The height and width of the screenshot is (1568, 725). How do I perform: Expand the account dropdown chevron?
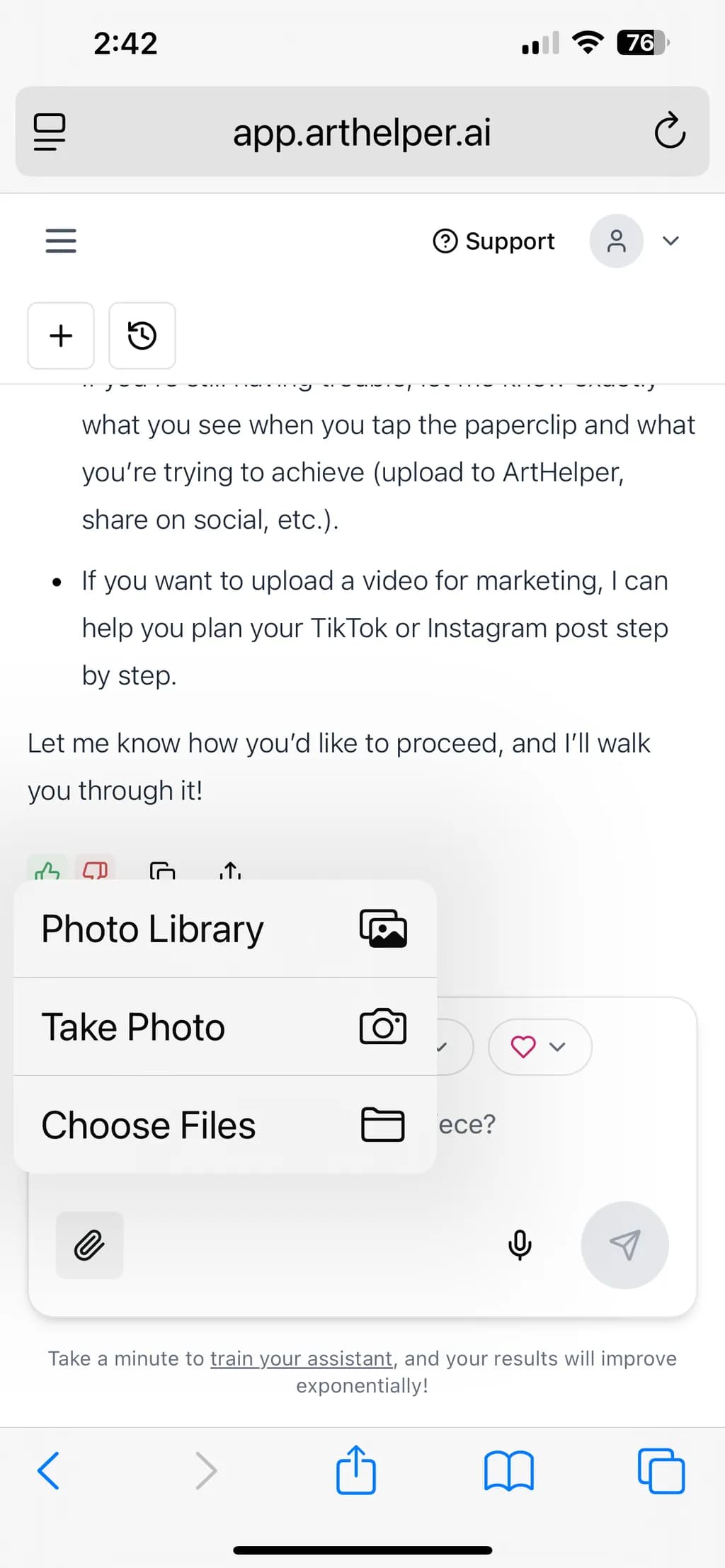pyautogui.click(x=670, y=241)
